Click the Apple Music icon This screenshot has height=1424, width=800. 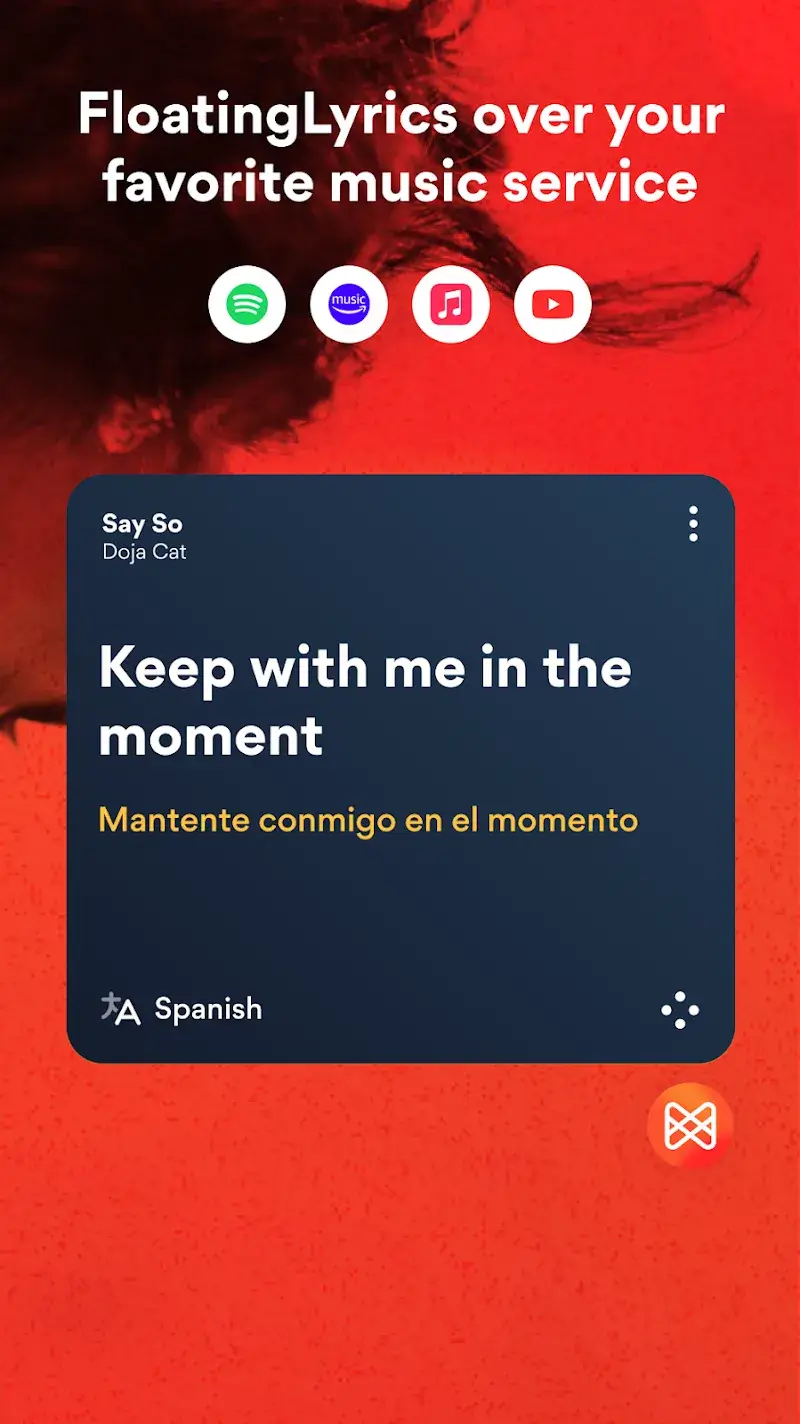coord(450,303)
